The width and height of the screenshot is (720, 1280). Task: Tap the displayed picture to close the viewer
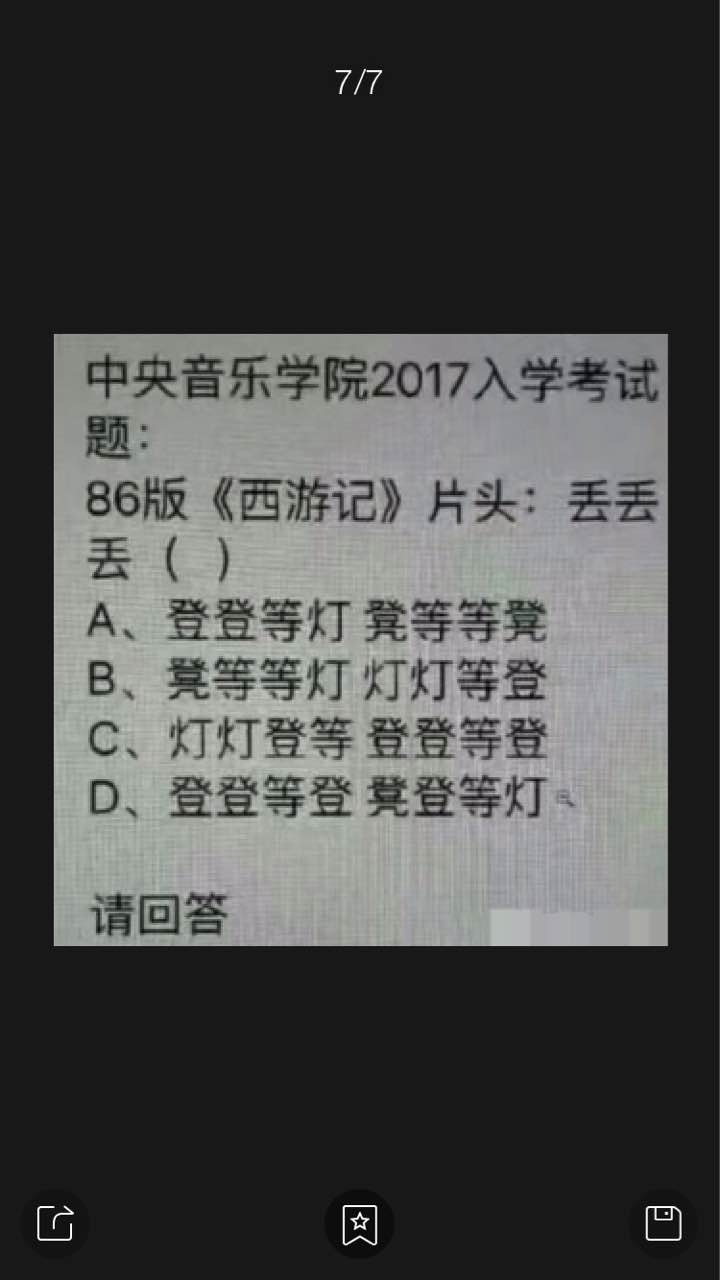[360, 640]
